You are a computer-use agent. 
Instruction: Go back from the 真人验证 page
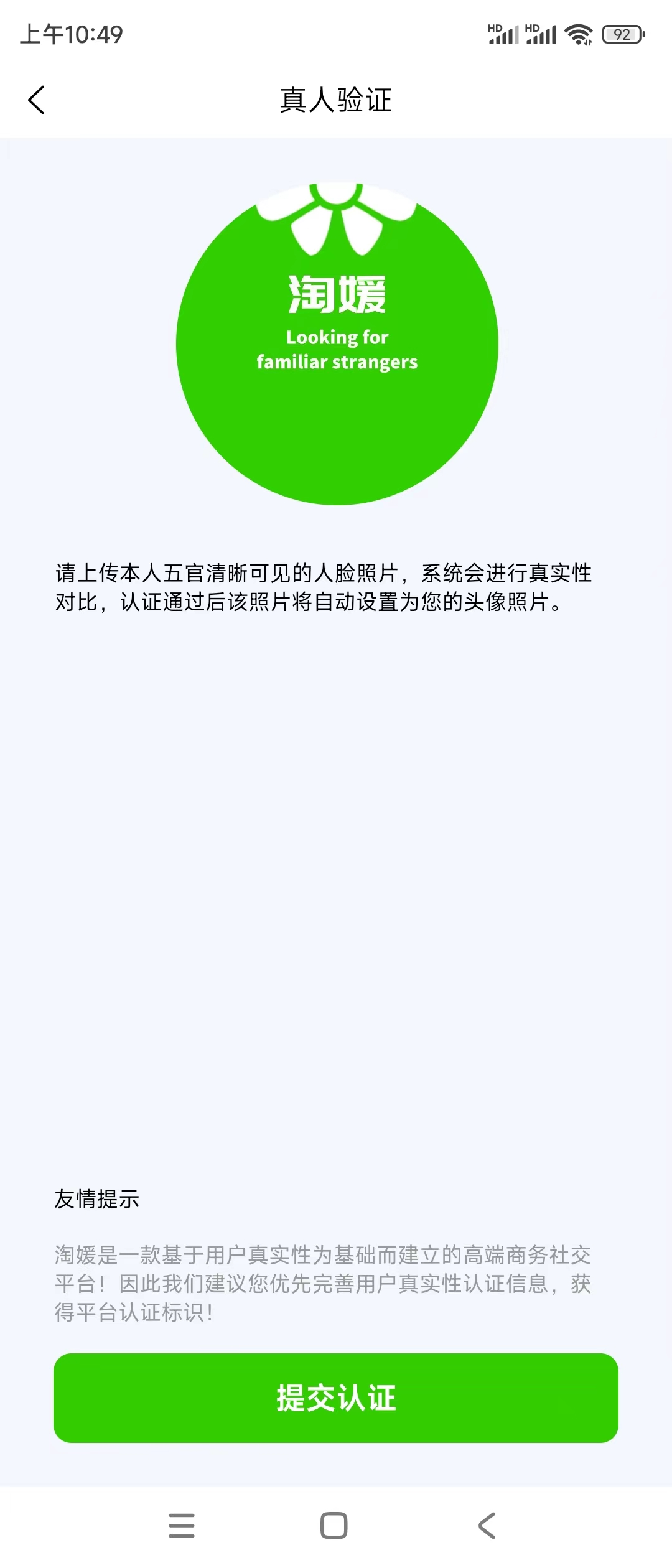37,100
